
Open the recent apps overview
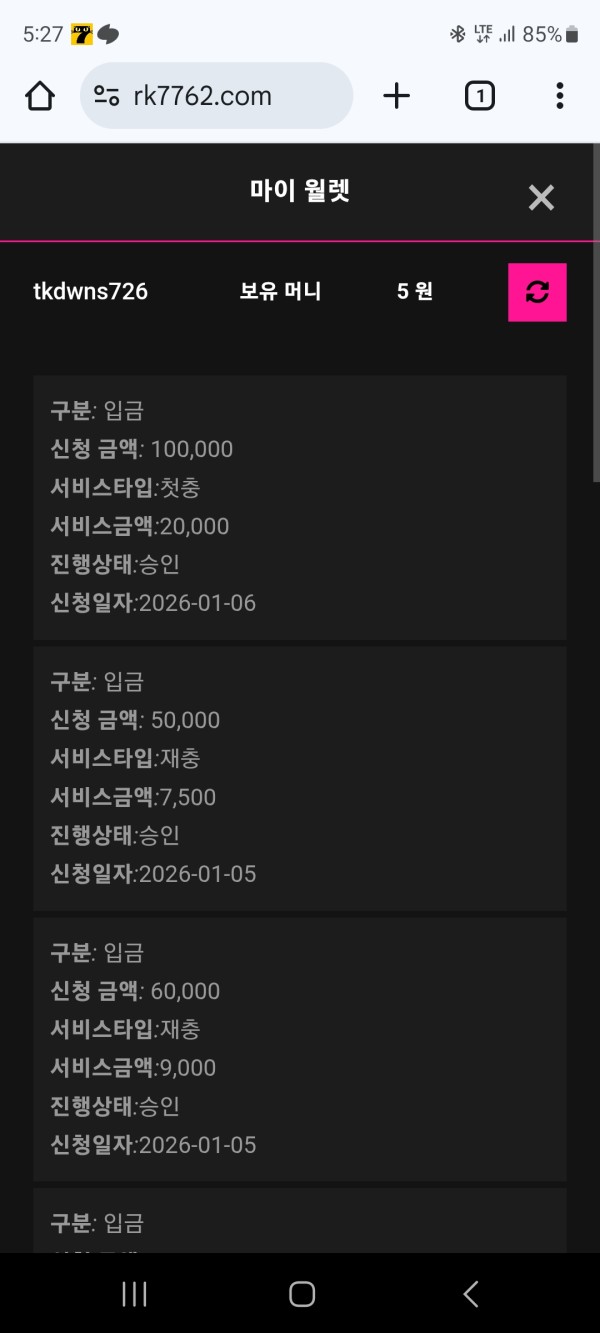click(x=134, y=1294)
